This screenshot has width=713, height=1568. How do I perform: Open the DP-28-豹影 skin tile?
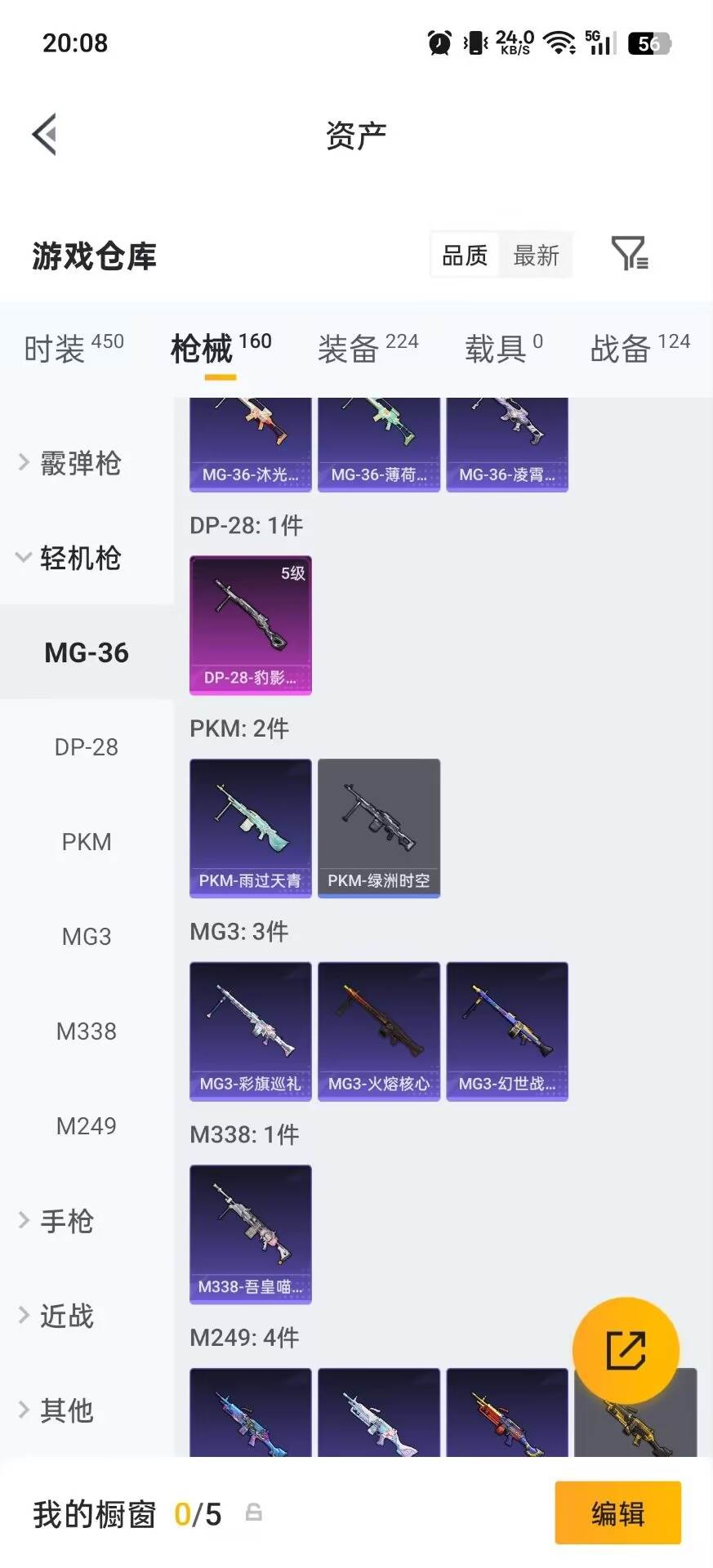click(251, 626)
